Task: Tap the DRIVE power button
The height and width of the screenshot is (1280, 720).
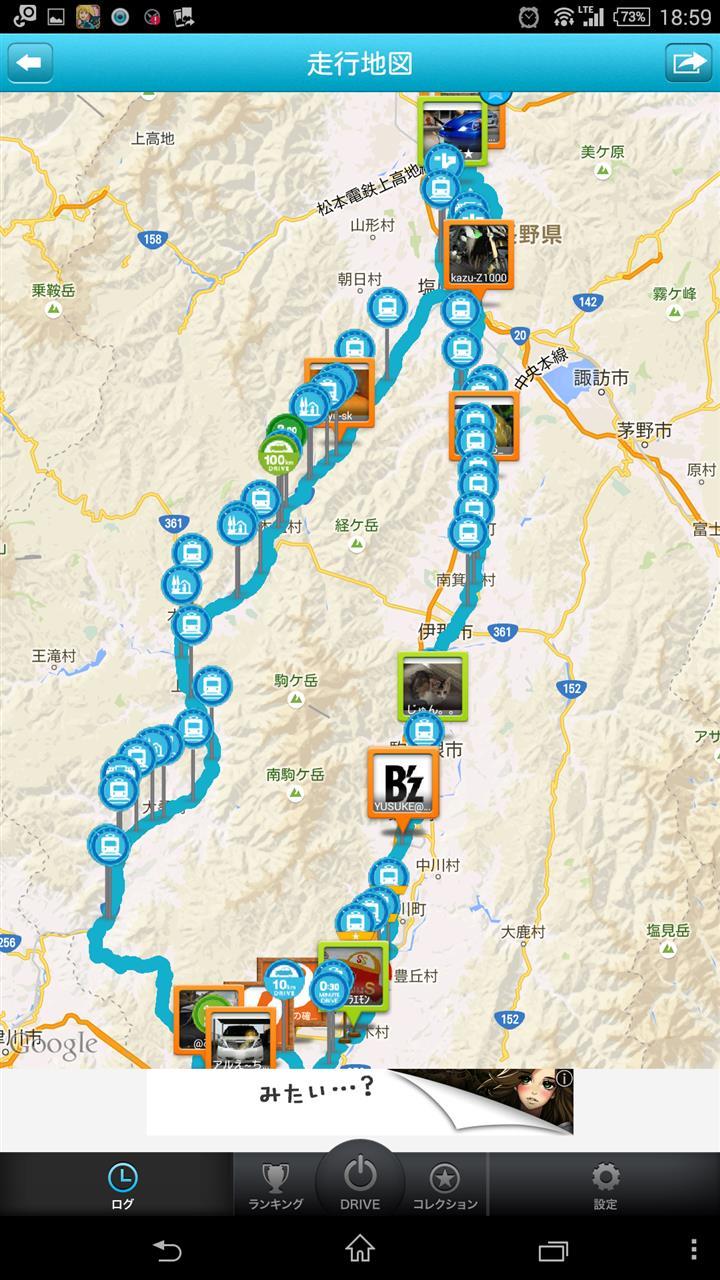Action: pos(360,1180)
